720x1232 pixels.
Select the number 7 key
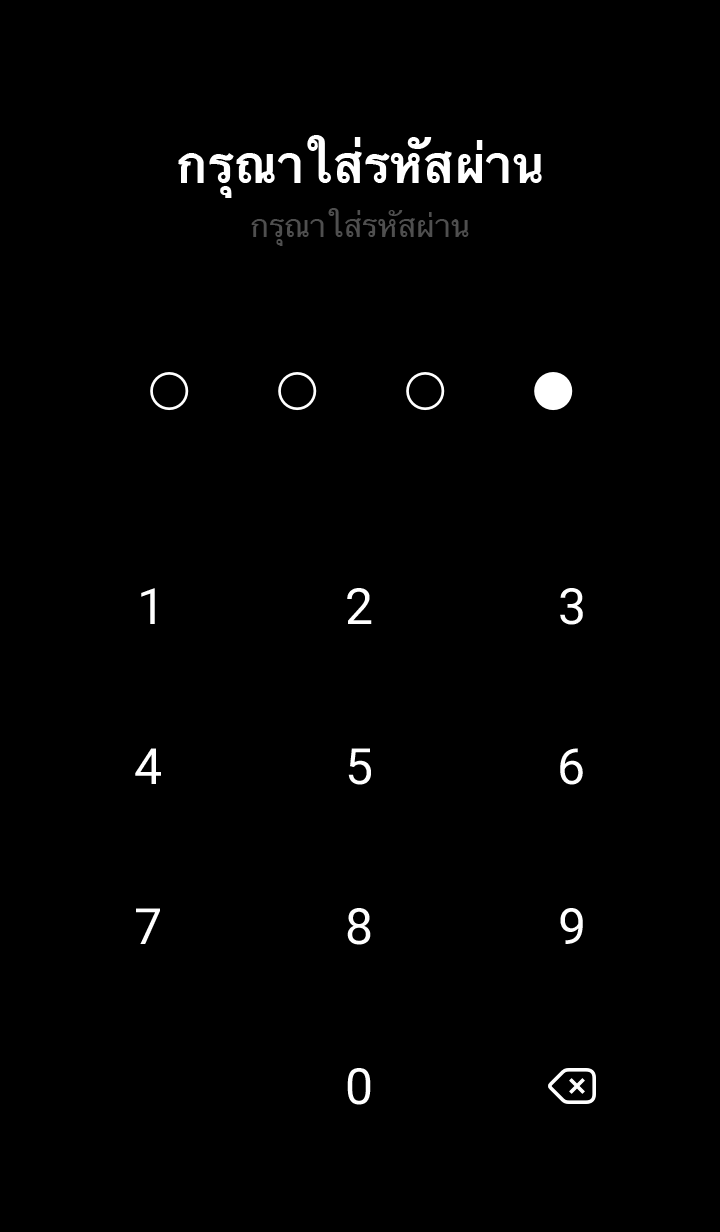(x=149, y=927)
